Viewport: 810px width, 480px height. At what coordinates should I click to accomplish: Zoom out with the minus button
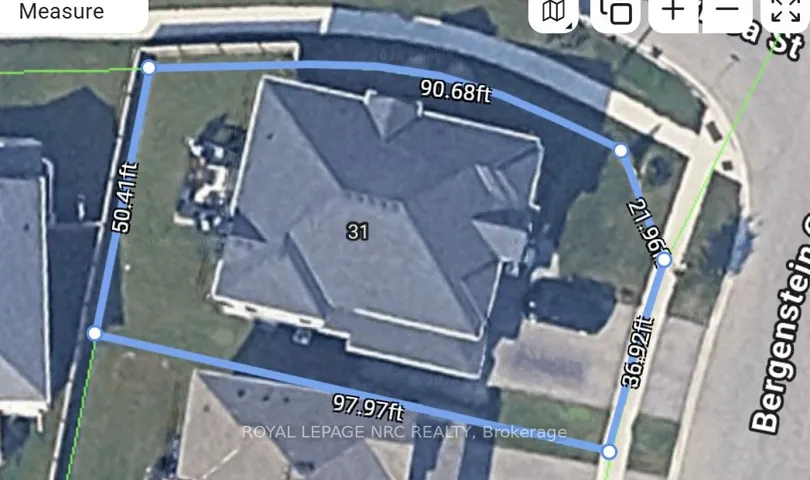point(728,12)
